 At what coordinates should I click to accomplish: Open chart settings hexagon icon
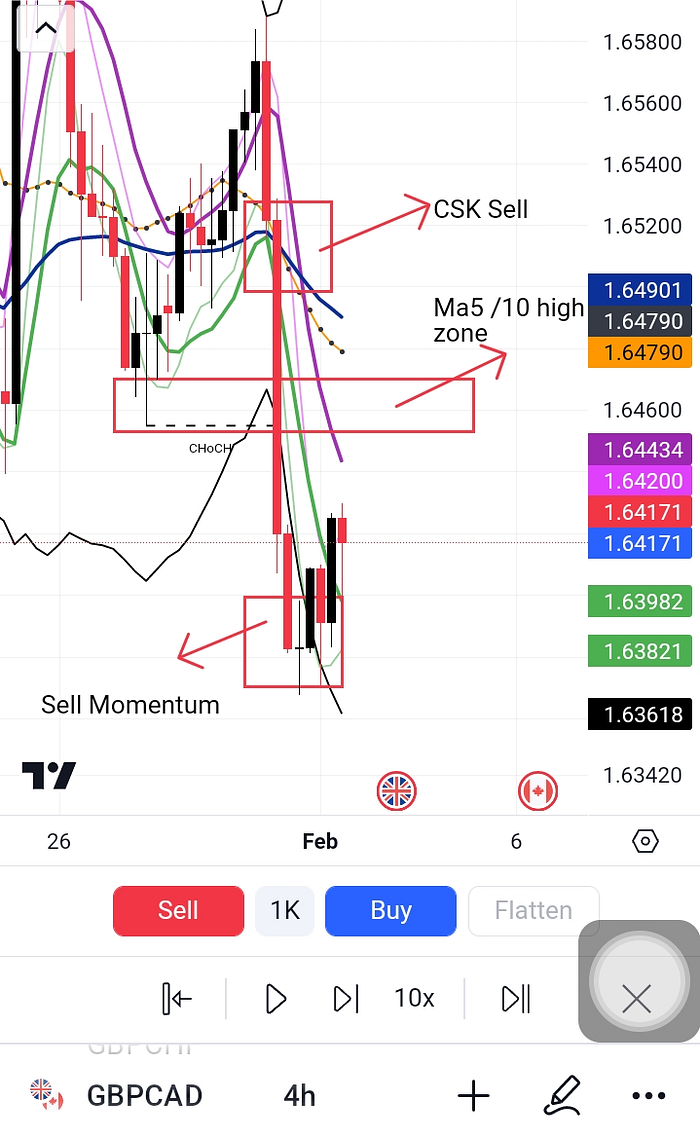tap(645, 841)
